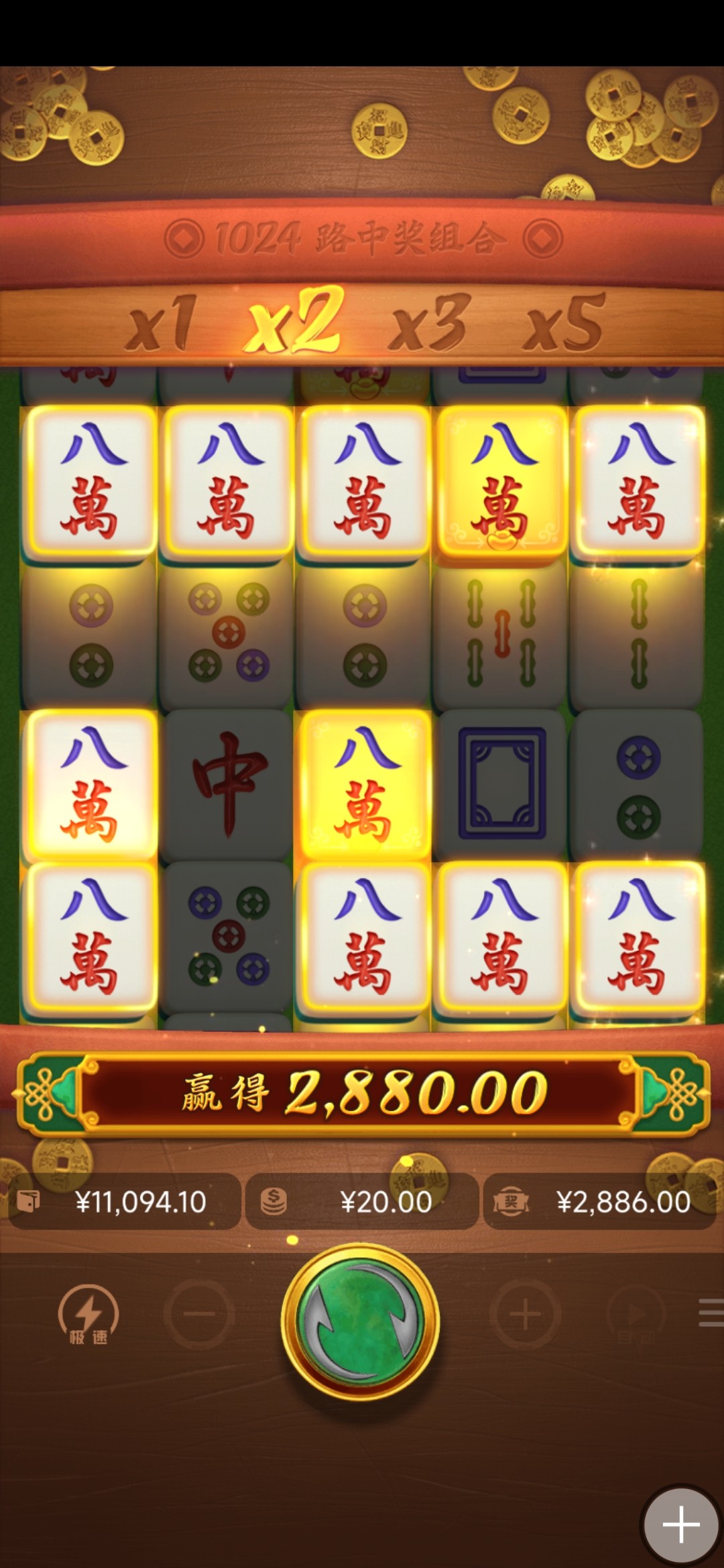Increase the bet with the plus button

click(525, 1314)
